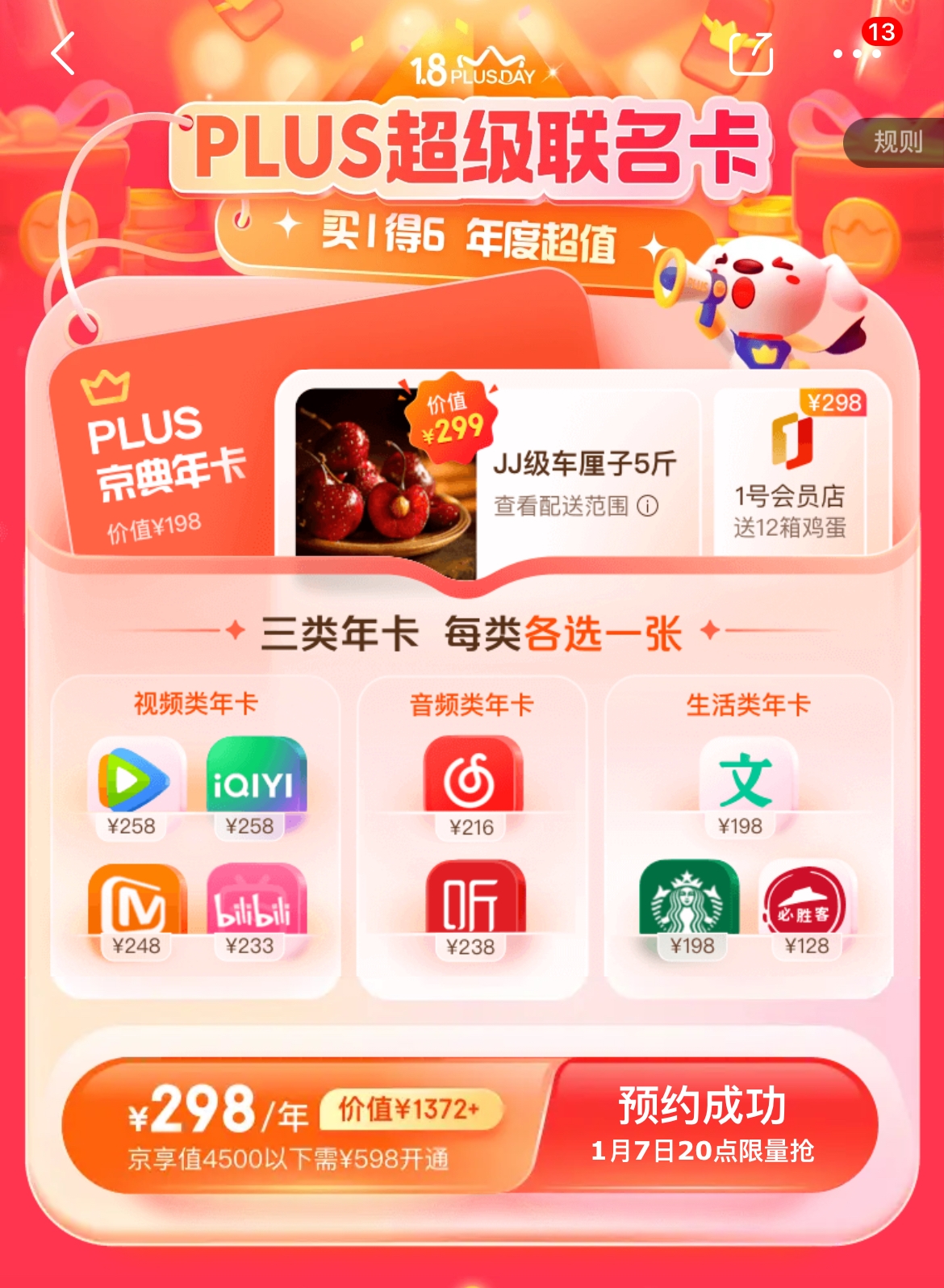Pick the 听 audio ¥238 card

pos(474,905)
